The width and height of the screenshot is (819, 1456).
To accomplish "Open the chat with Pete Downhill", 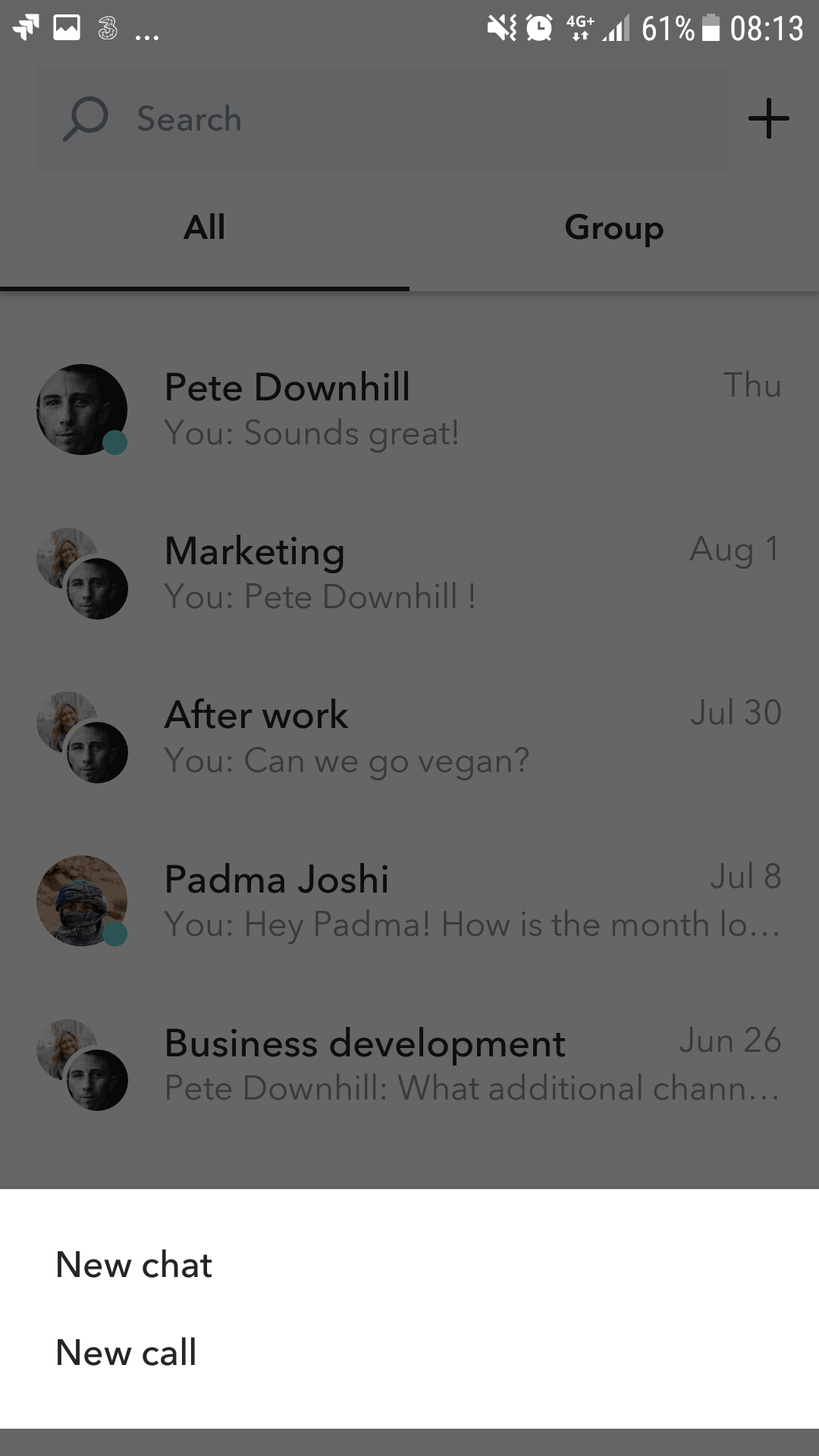I will (x=409, y=409).
